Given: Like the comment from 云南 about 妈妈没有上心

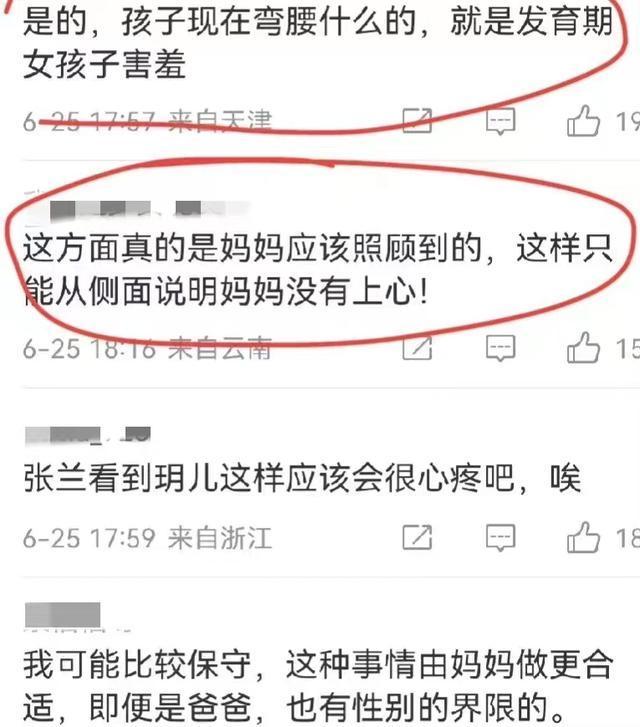Looking at the screenshot, I should point(583,347).
